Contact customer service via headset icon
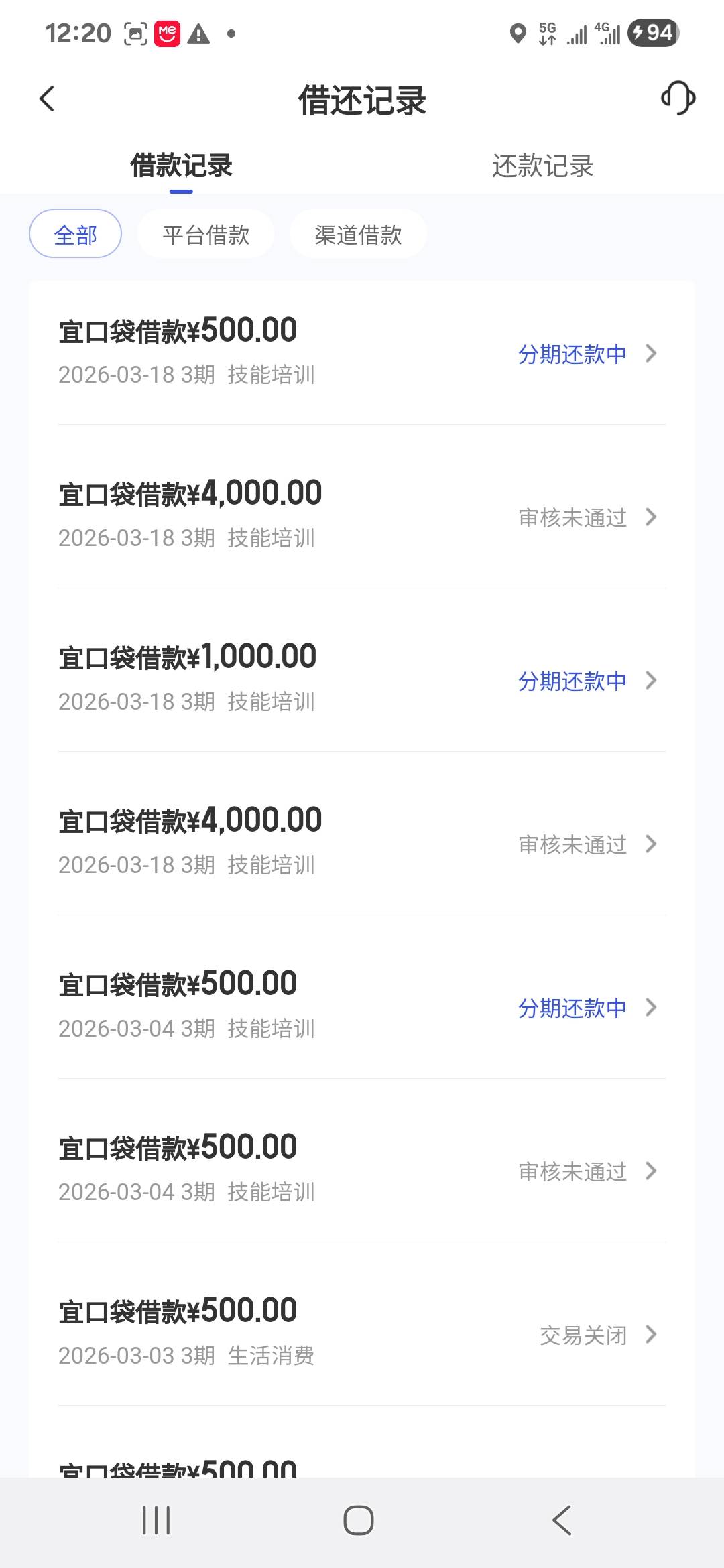This screenshot has width=724, height=1568. coord(678,99)
